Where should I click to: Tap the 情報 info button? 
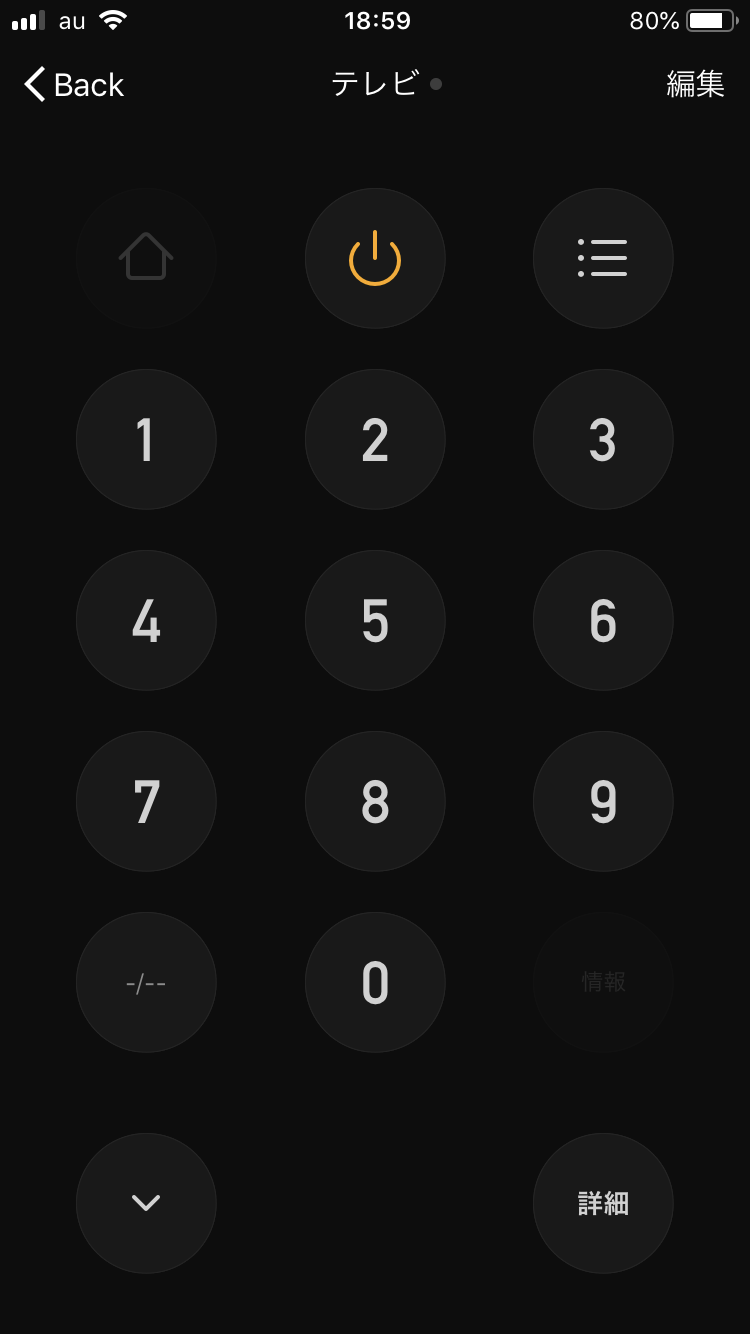coord(603,982)
